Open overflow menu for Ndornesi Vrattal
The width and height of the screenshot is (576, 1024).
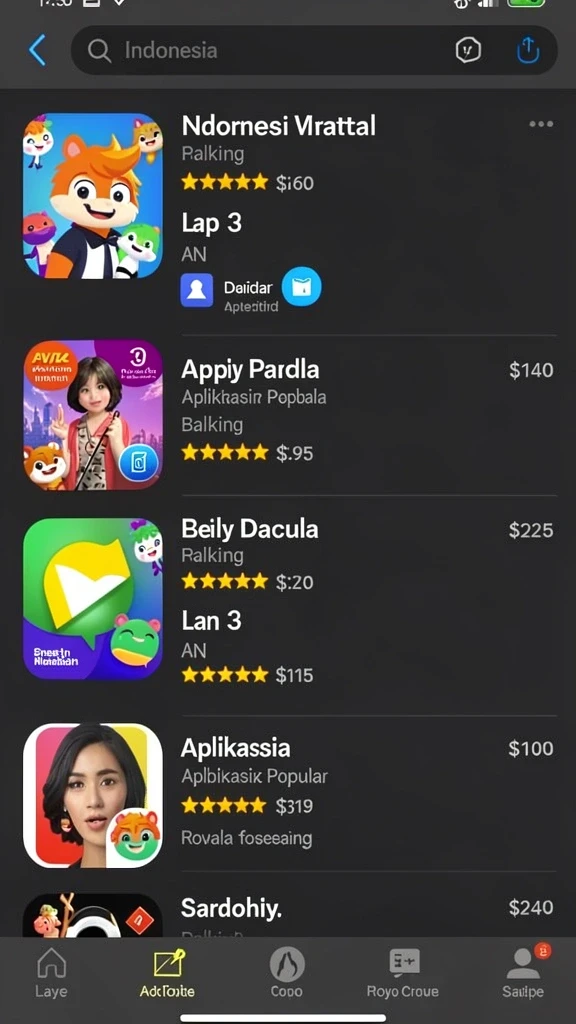tap(541, 124)
